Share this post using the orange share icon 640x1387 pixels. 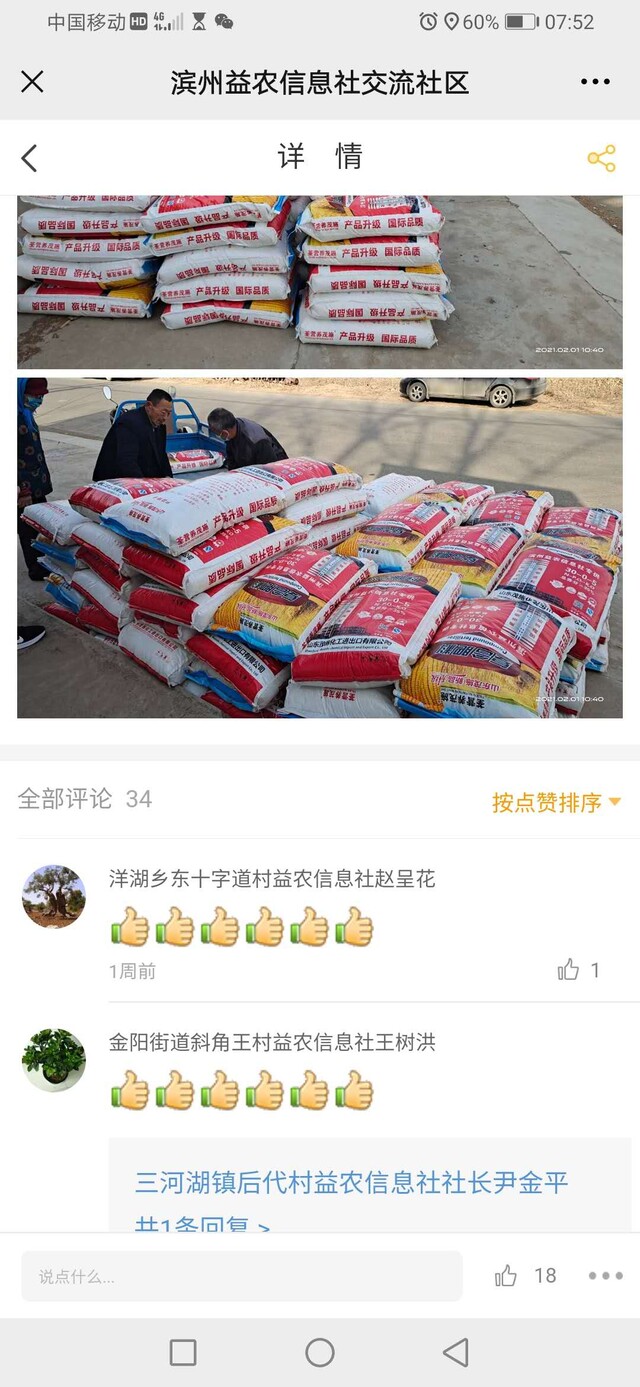coord(601,158)
